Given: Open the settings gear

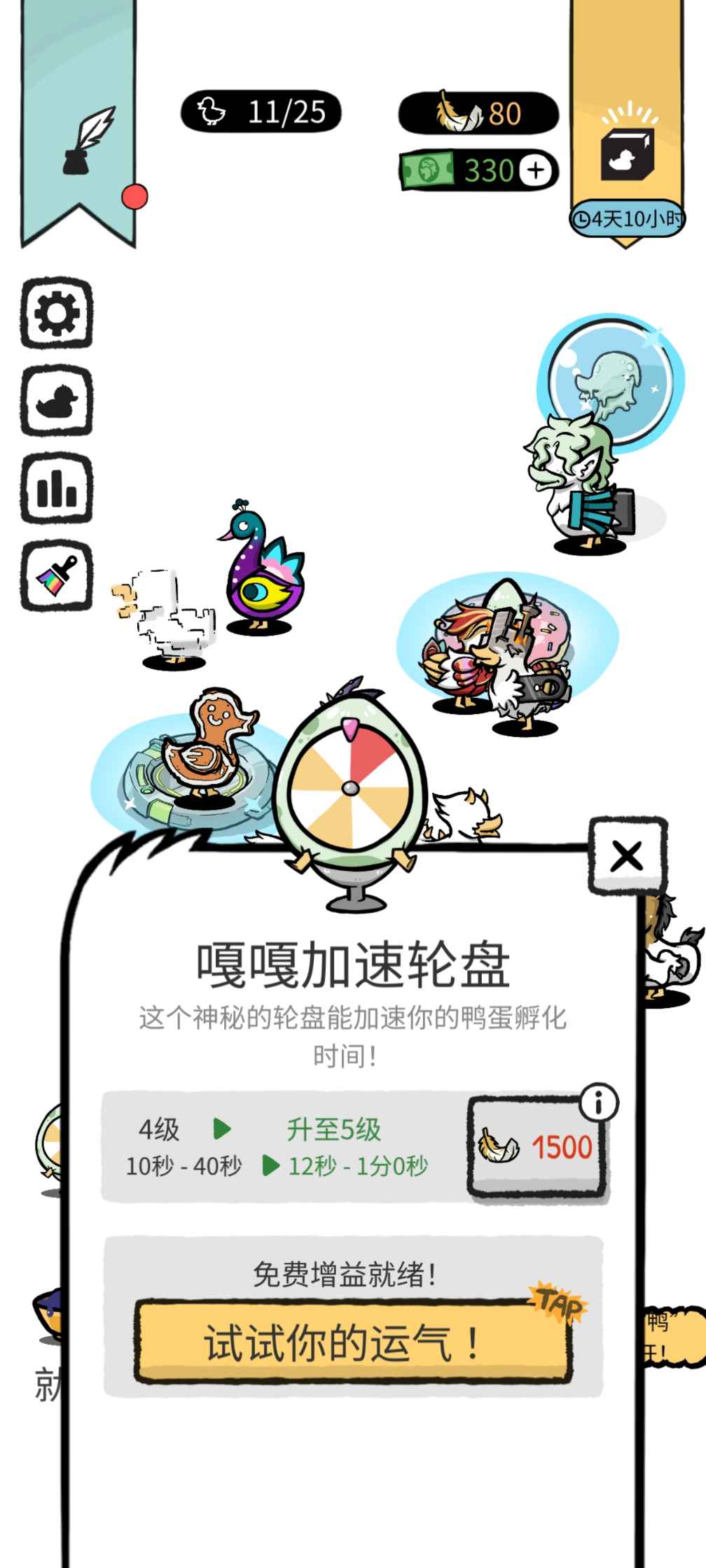Looking at the screenshot, I should point(57,313).
